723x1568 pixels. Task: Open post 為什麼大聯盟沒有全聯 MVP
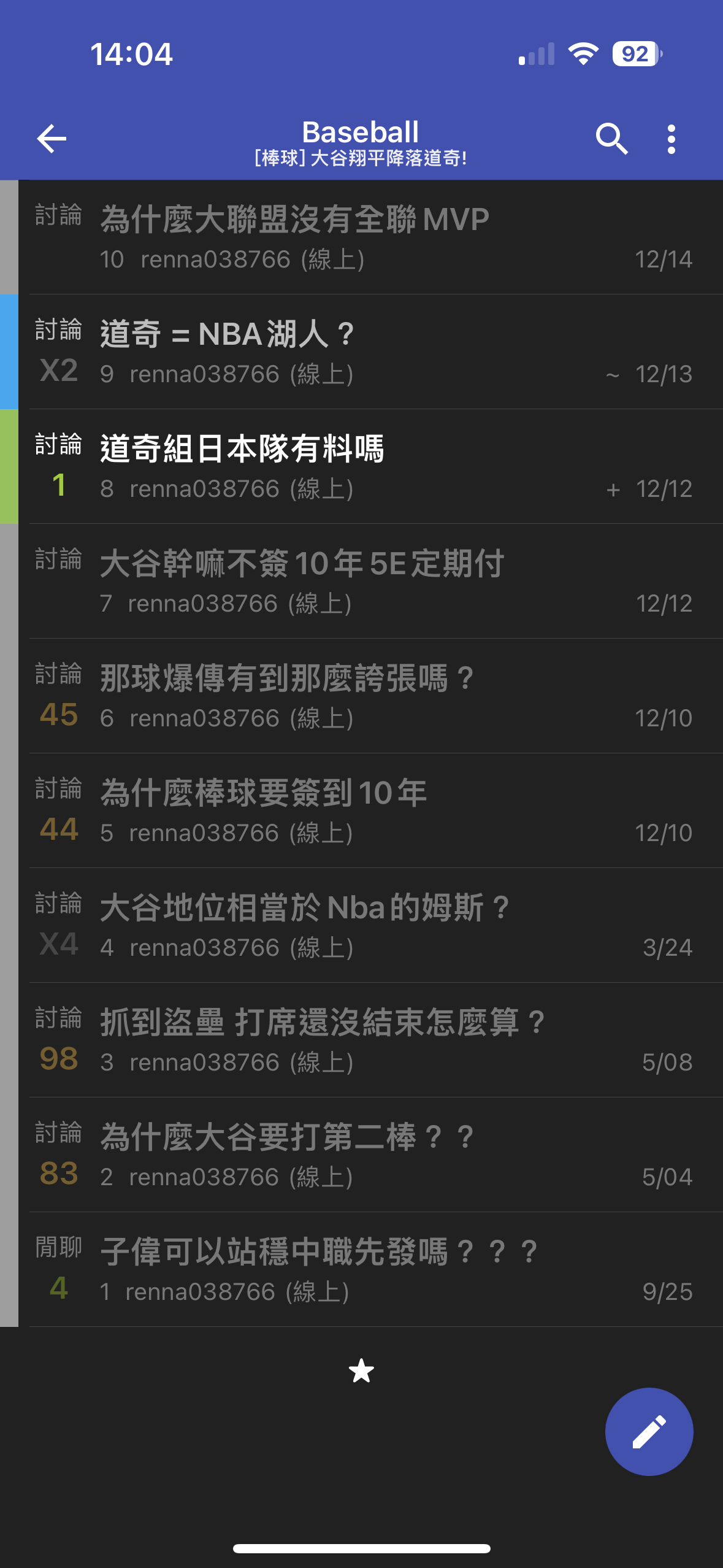(370, 237)
